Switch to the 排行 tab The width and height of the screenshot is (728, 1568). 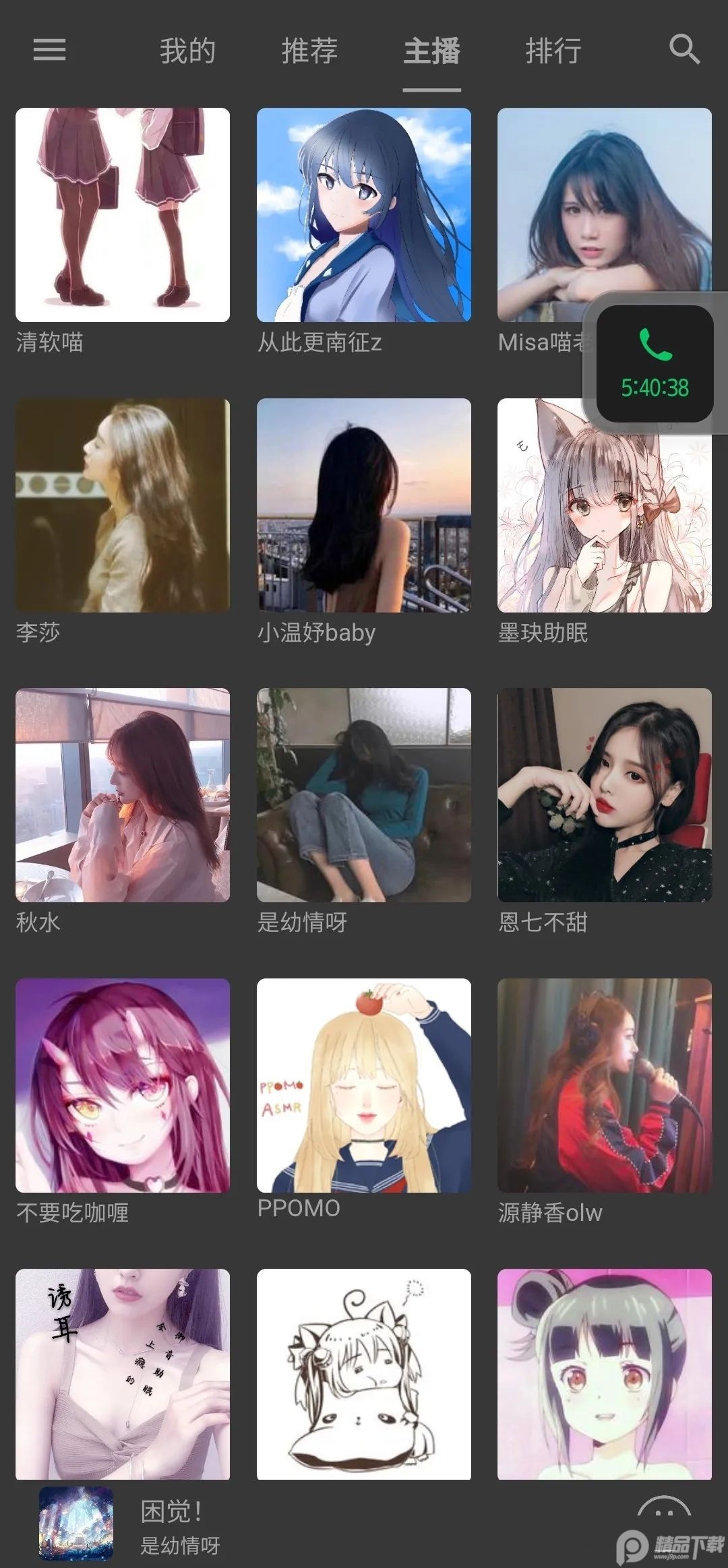tap(553, 51)
